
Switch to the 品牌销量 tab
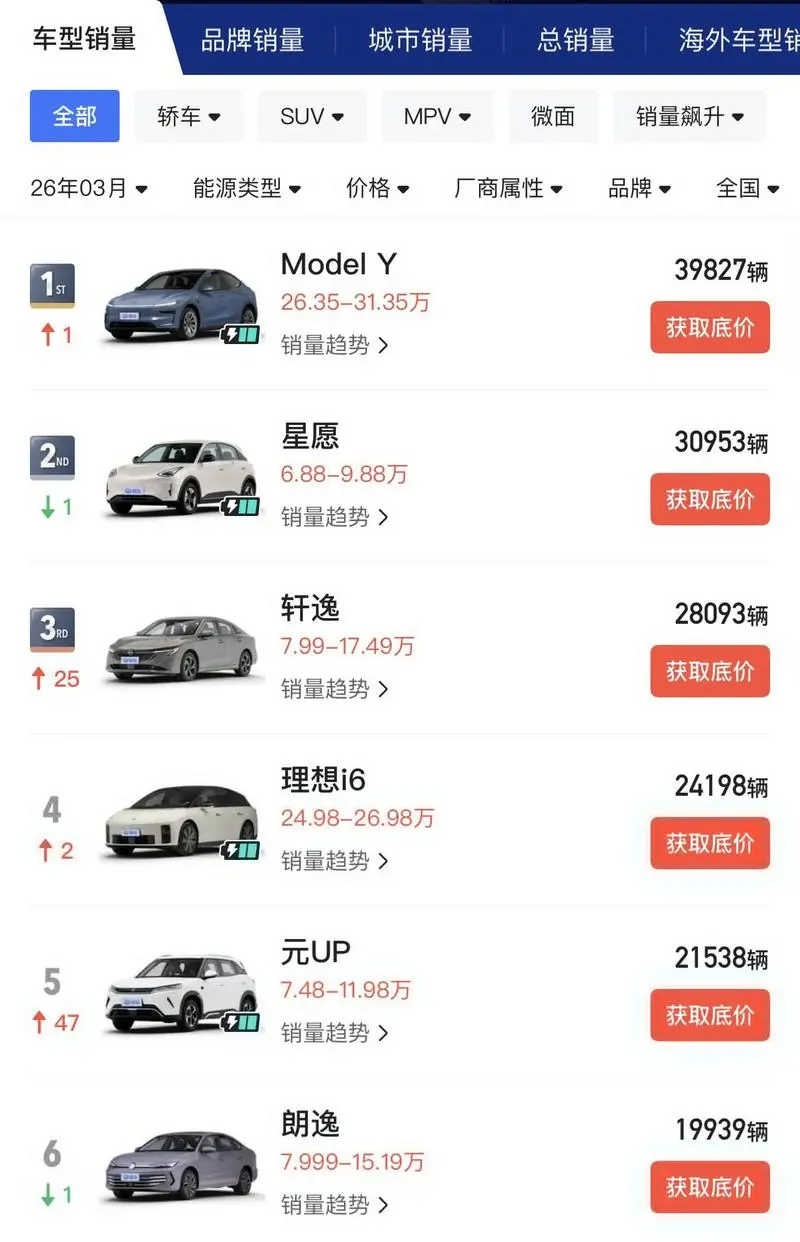coord(252,40)
